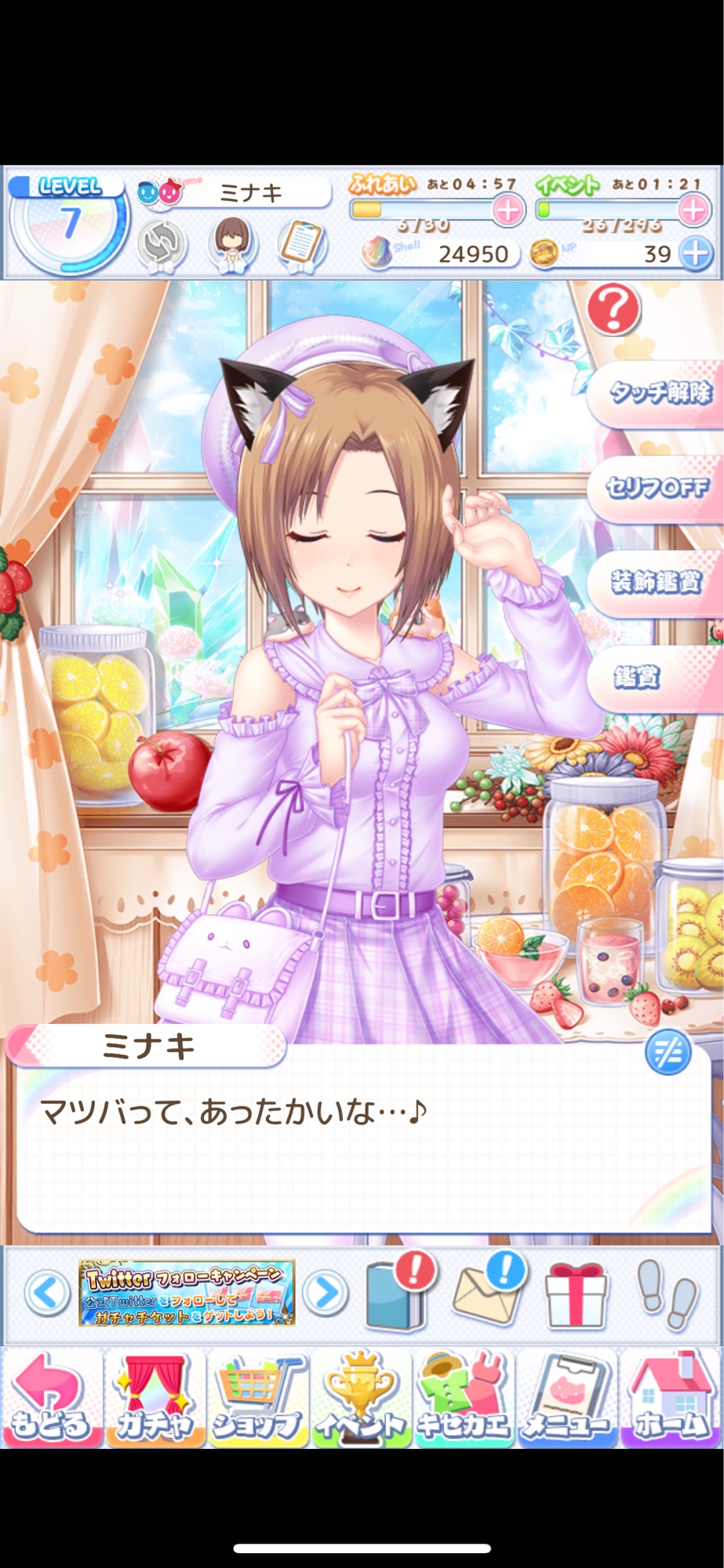Image resolution: width=724 pixels, height=1568 pixels.
Task: Tap the 鑑賞 viewing button
Action: click(x=637, y=677)
